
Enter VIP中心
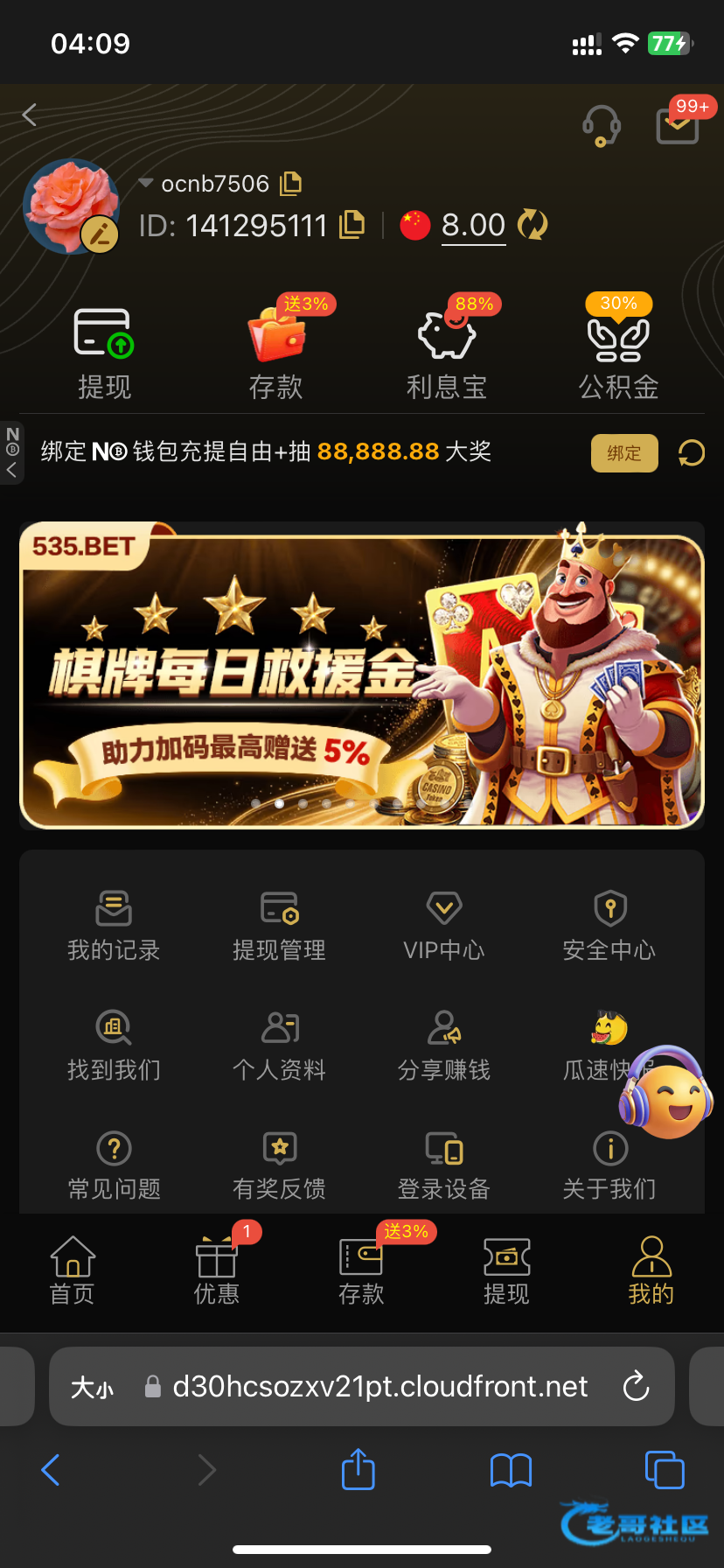click(444, 926)
